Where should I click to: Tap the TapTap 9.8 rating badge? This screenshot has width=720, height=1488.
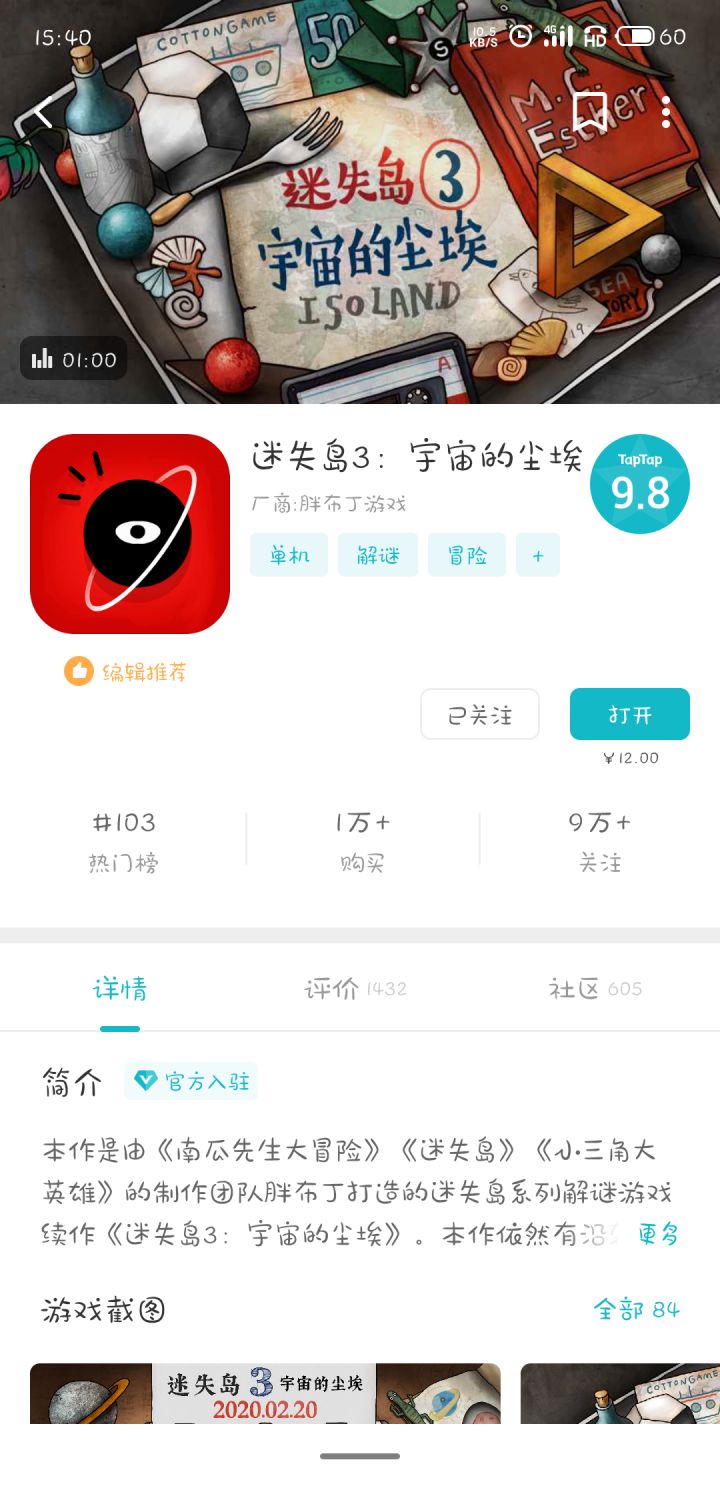[639, 483]
